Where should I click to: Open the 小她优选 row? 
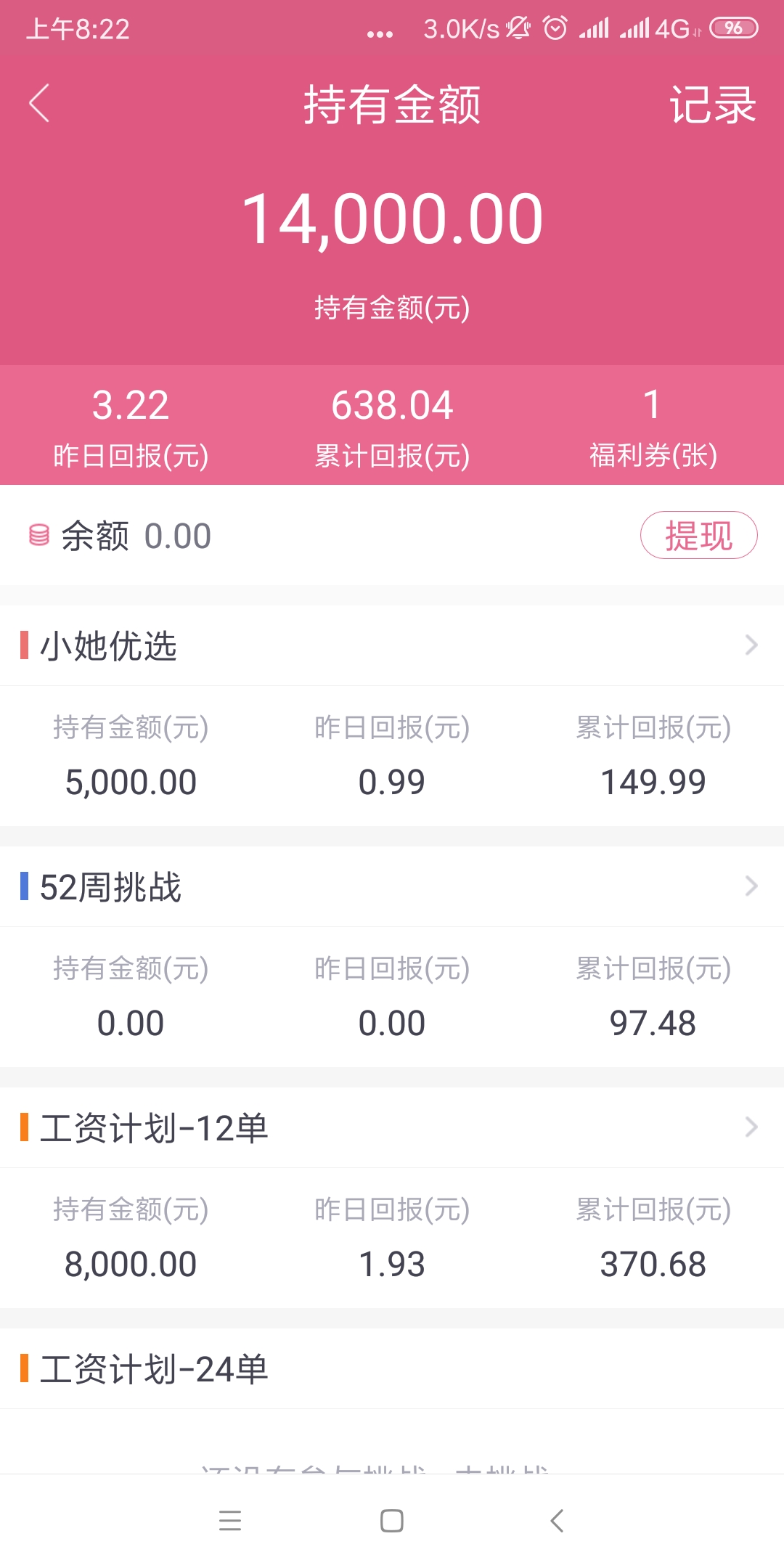[392, 645]
